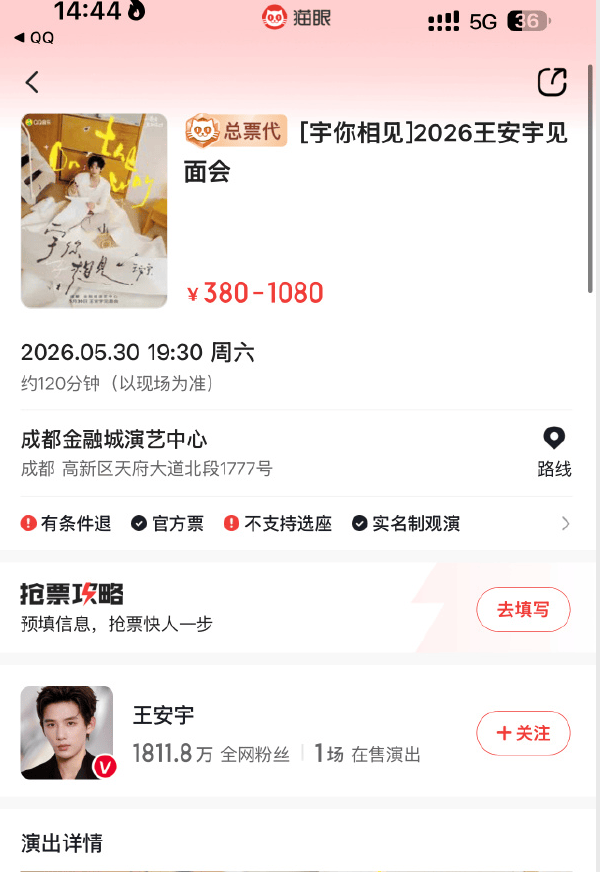Expand the ticket policy notes row
Viewport: 600px width, 872px height.
pyautogui.click(x=565, y=523)
